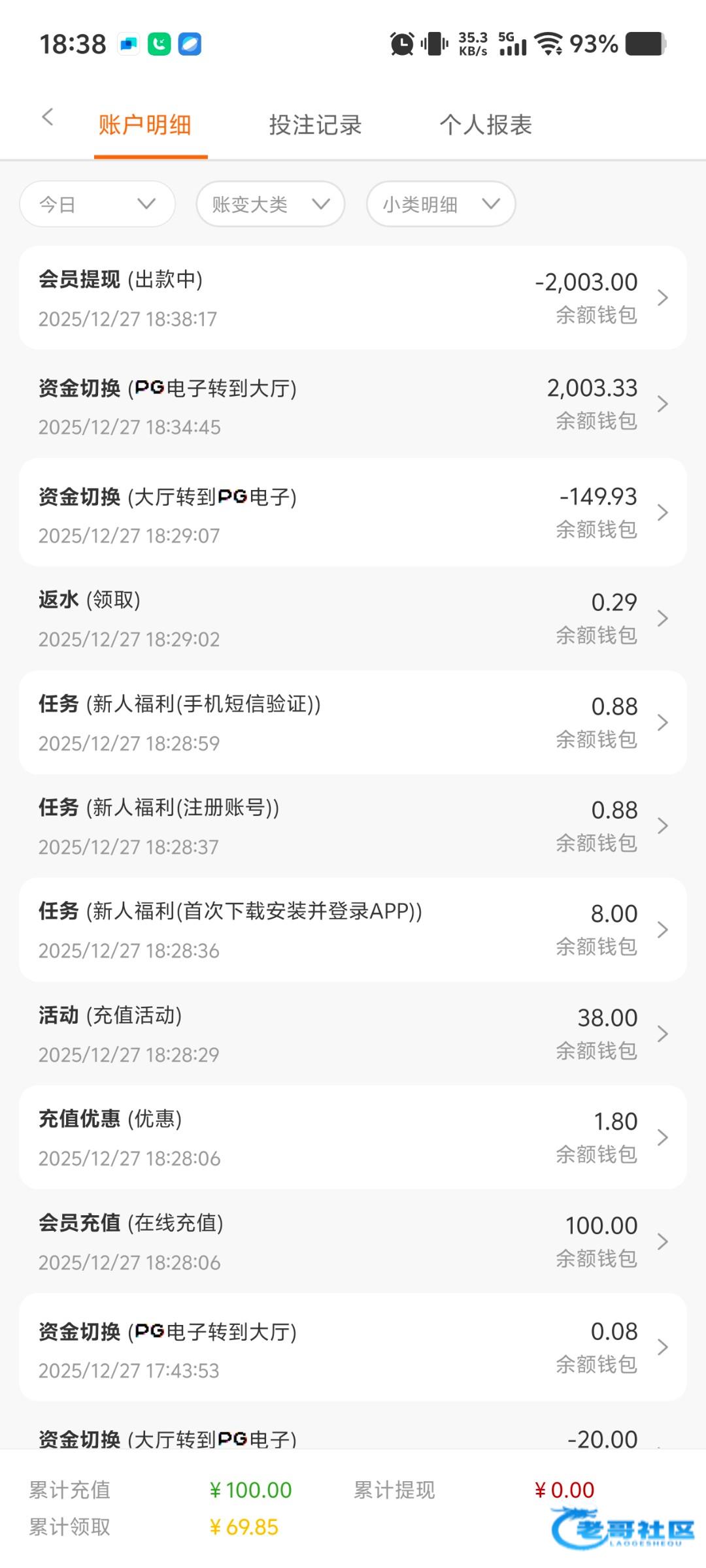The width and height of the screenshot is (706, 1568).
Task: Open the -149.93 大厅转到PG电子 transfer
Action: pyautogui.click(x=353, y=513)
